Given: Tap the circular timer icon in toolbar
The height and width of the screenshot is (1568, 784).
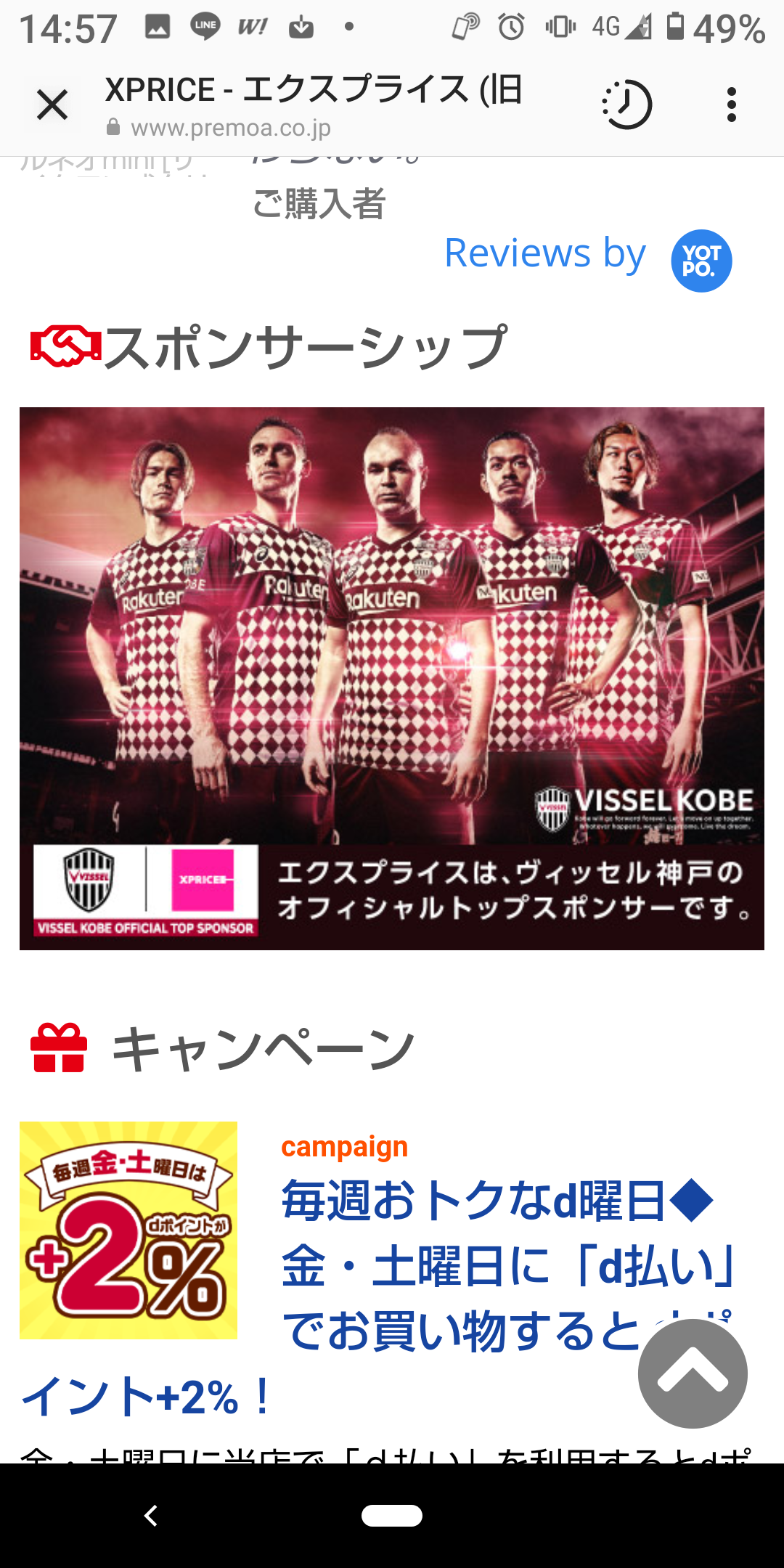Looking at the screenshot, I should point(627,105).
